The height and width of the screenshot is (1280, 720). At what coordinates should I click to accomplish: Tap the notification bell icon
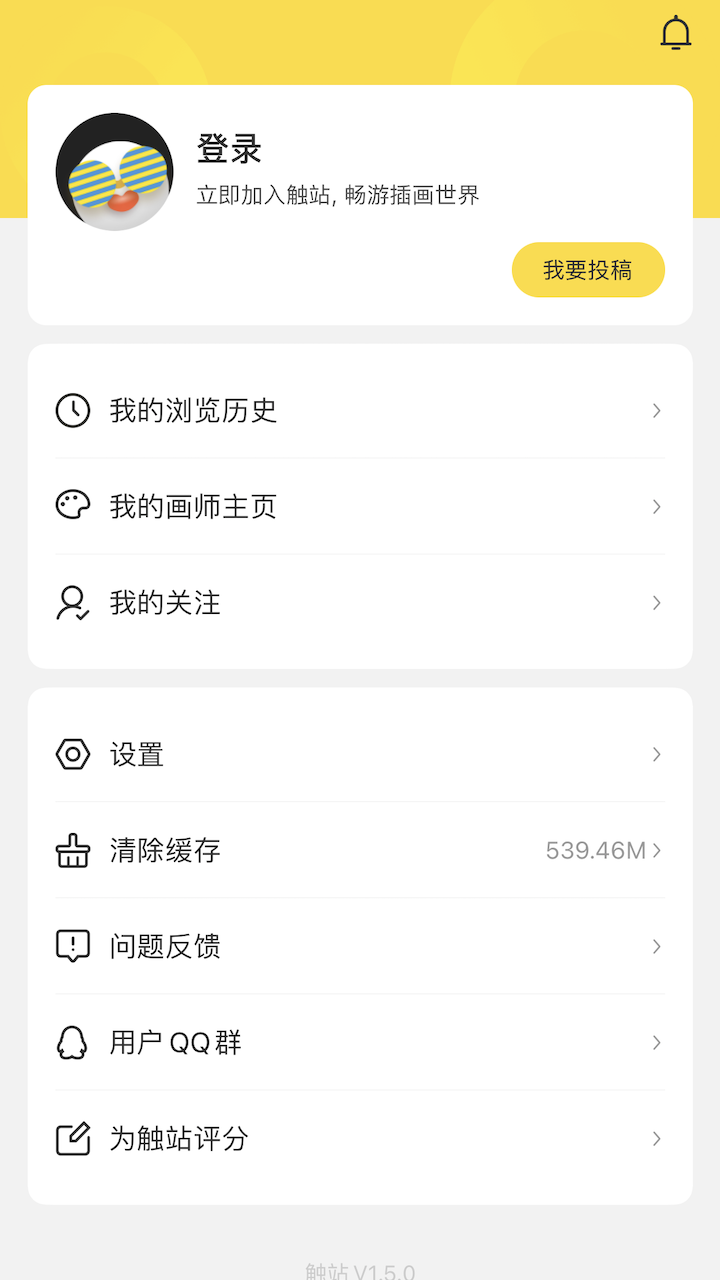tap(676, 33)
